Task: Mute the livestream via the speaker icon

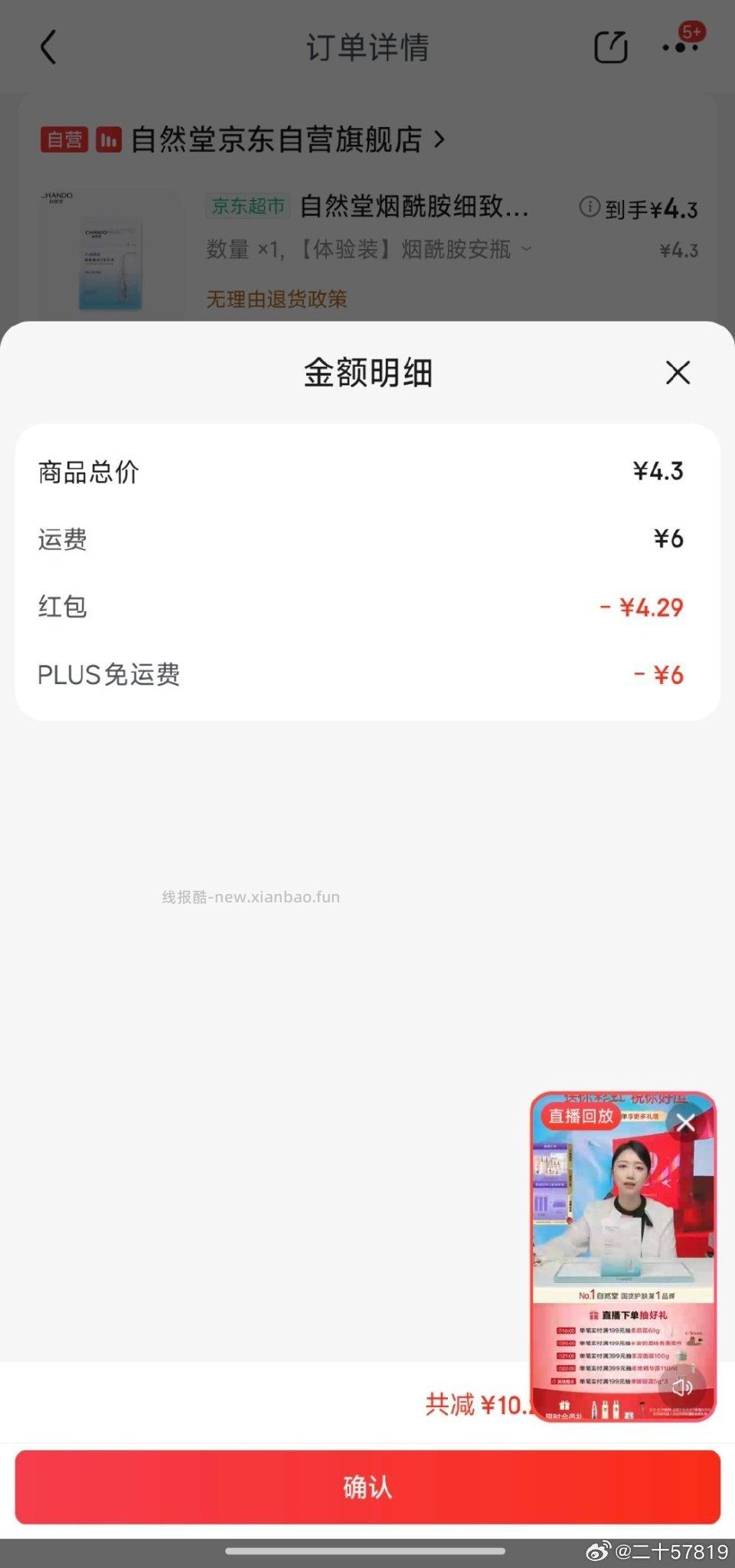Action: click(x=682, y=1388)
